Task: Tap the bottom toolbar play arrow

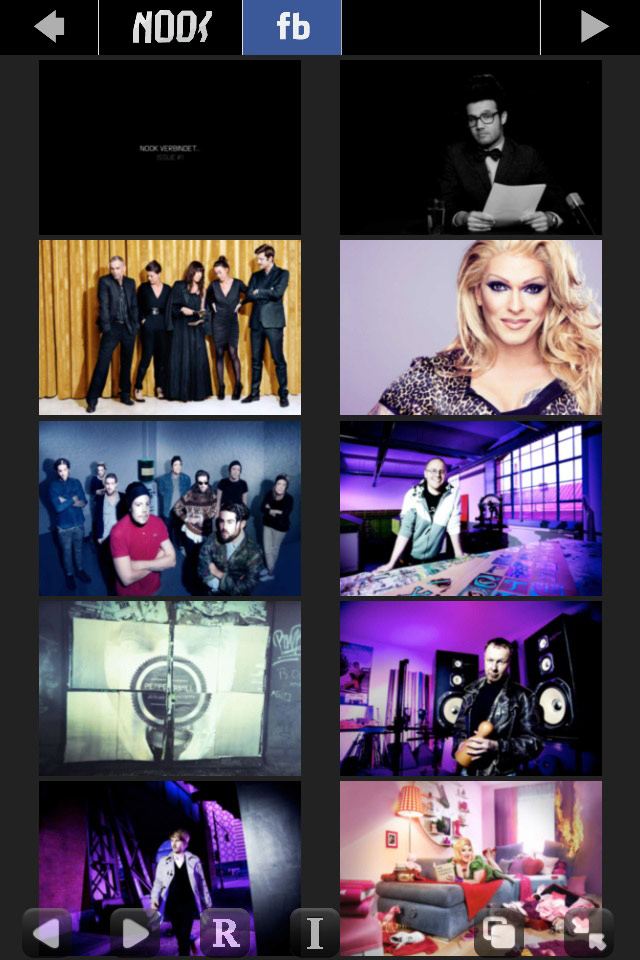Action: click(136, 933)
